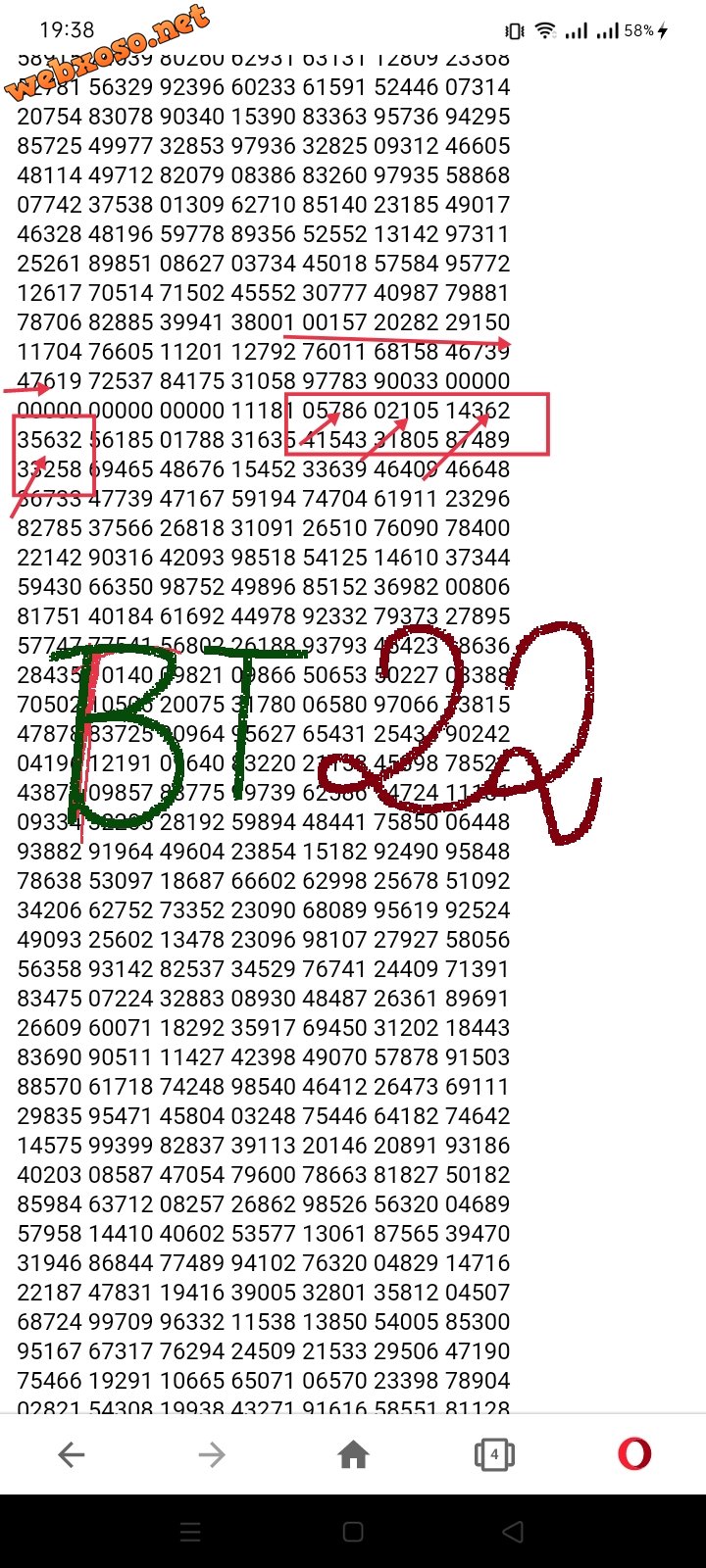Go back to the previous page

72,1454
